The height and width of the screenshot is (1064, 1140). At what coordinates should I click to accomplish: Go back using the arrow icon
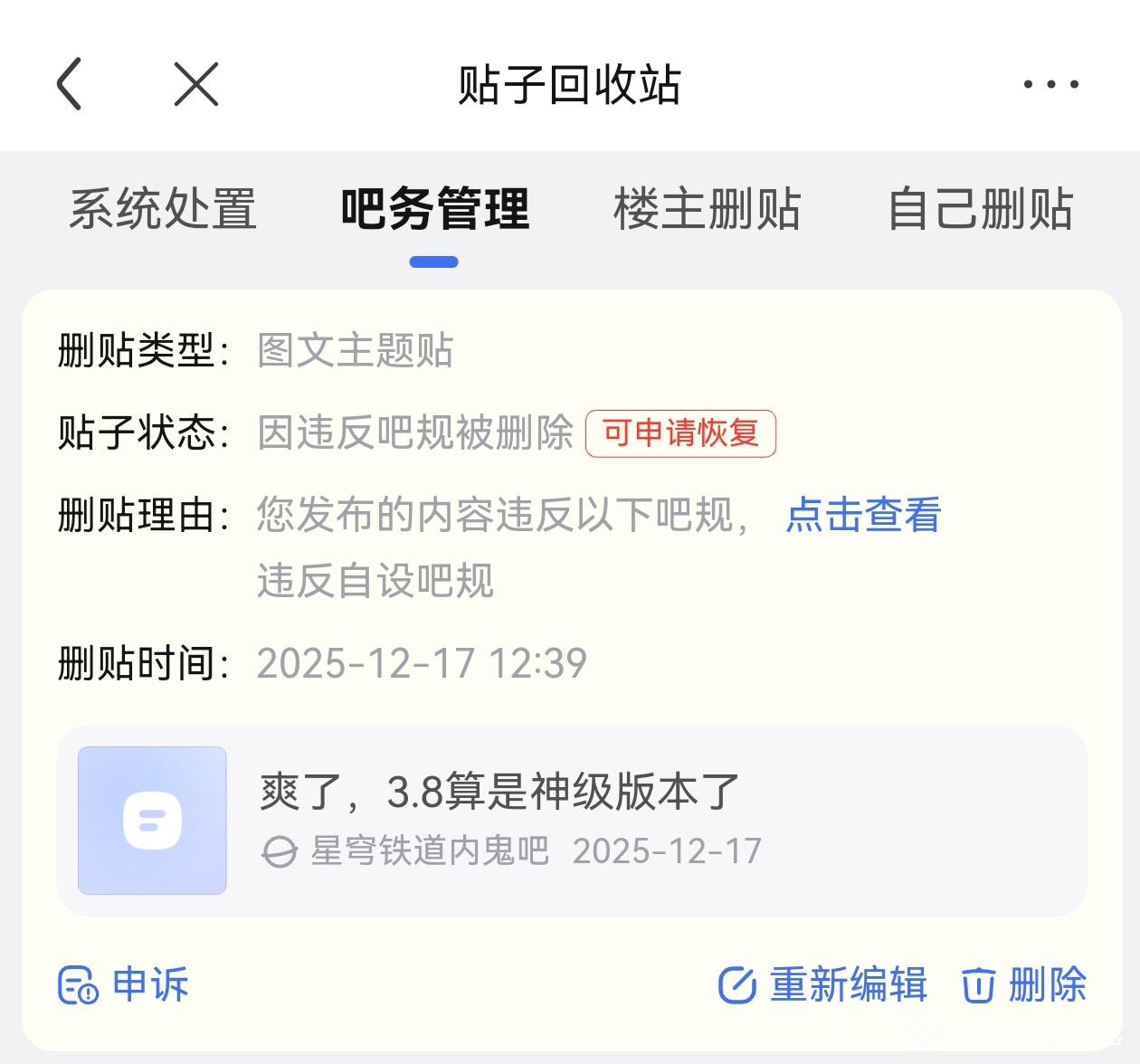click(x=70, y=84)
